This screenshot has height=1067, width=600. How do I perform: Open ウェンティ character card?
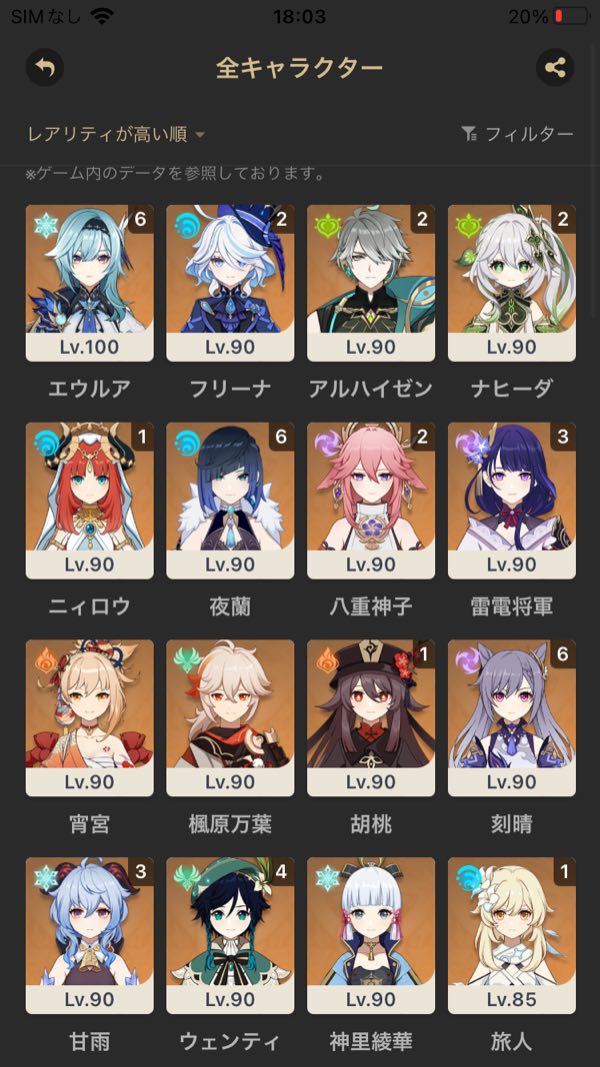coord(230,935)
